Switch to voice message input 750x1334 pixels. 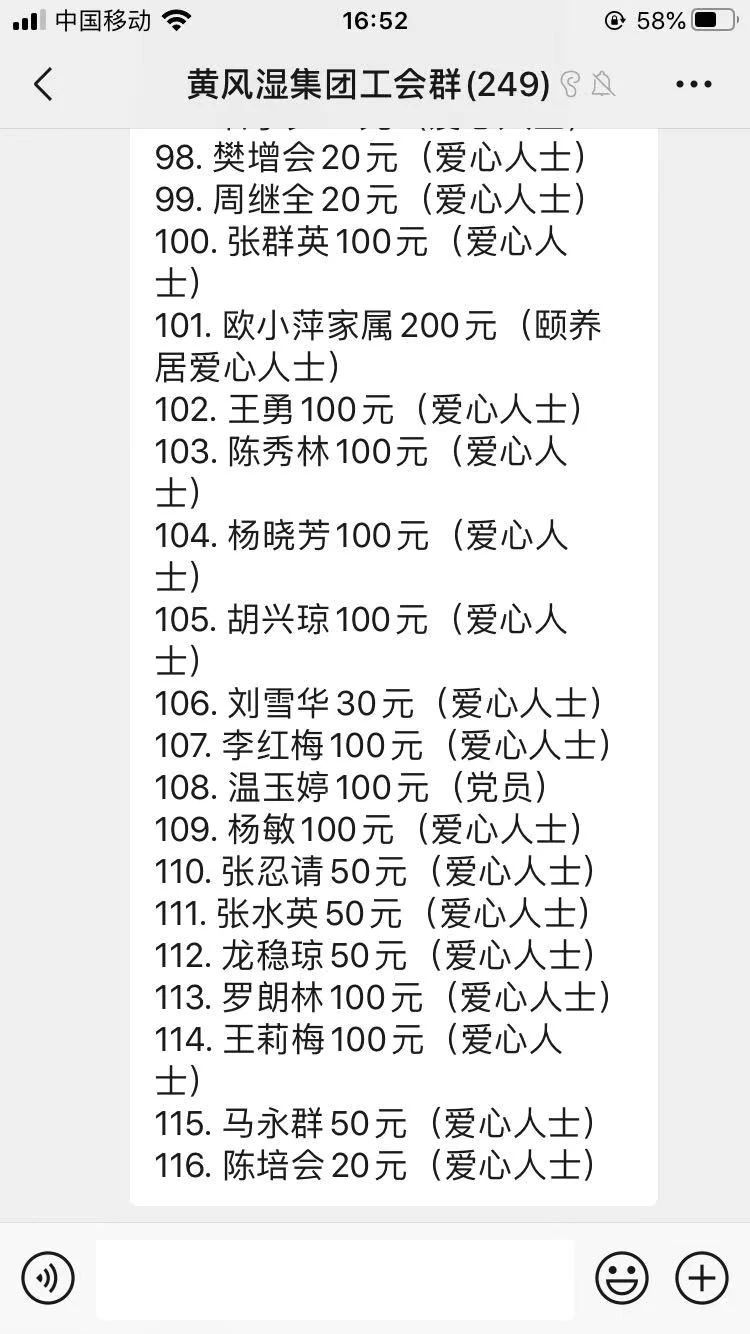click(48, 1277)
